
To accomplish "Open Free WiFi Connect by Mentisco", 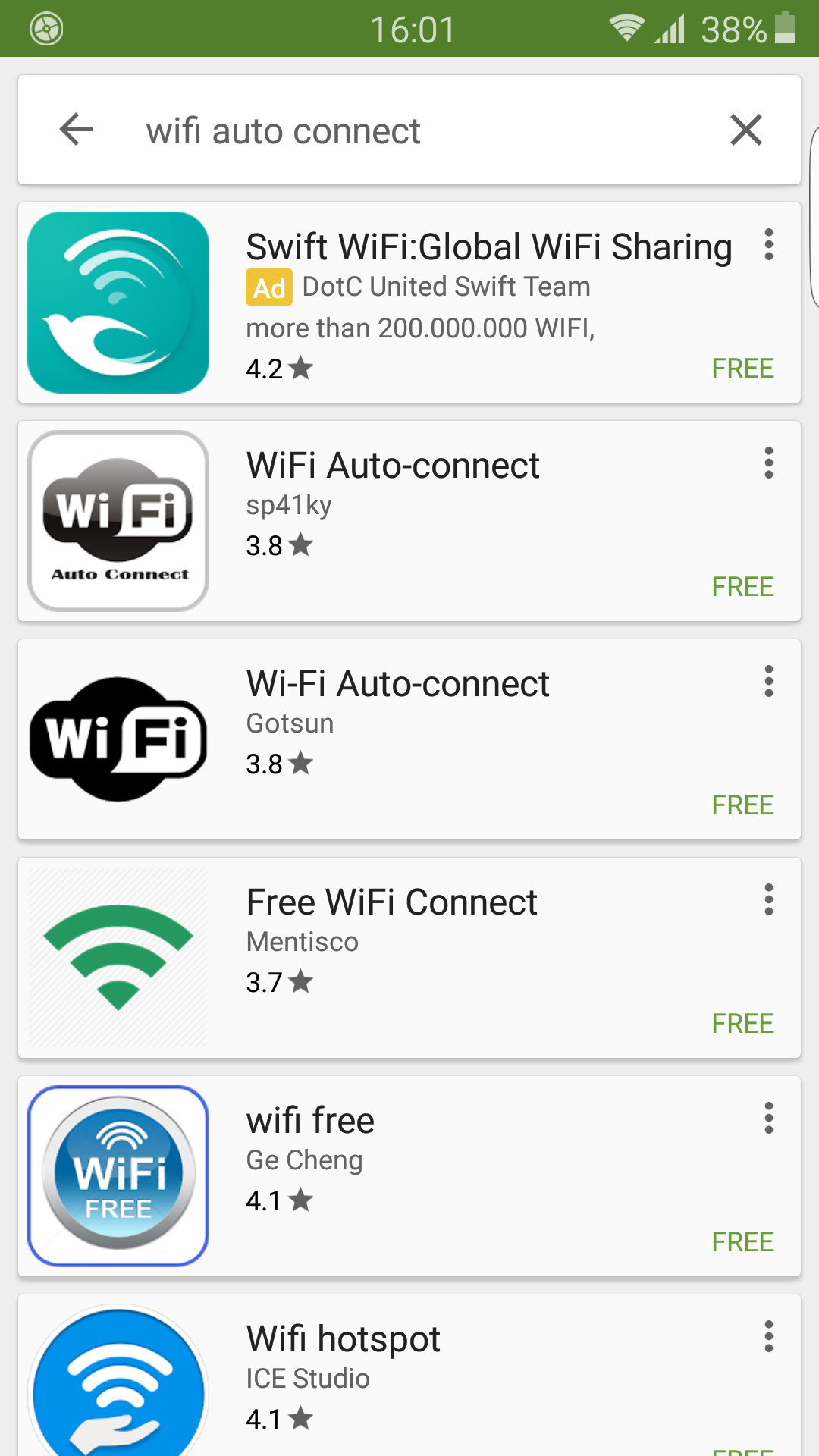I will (409, 958).
